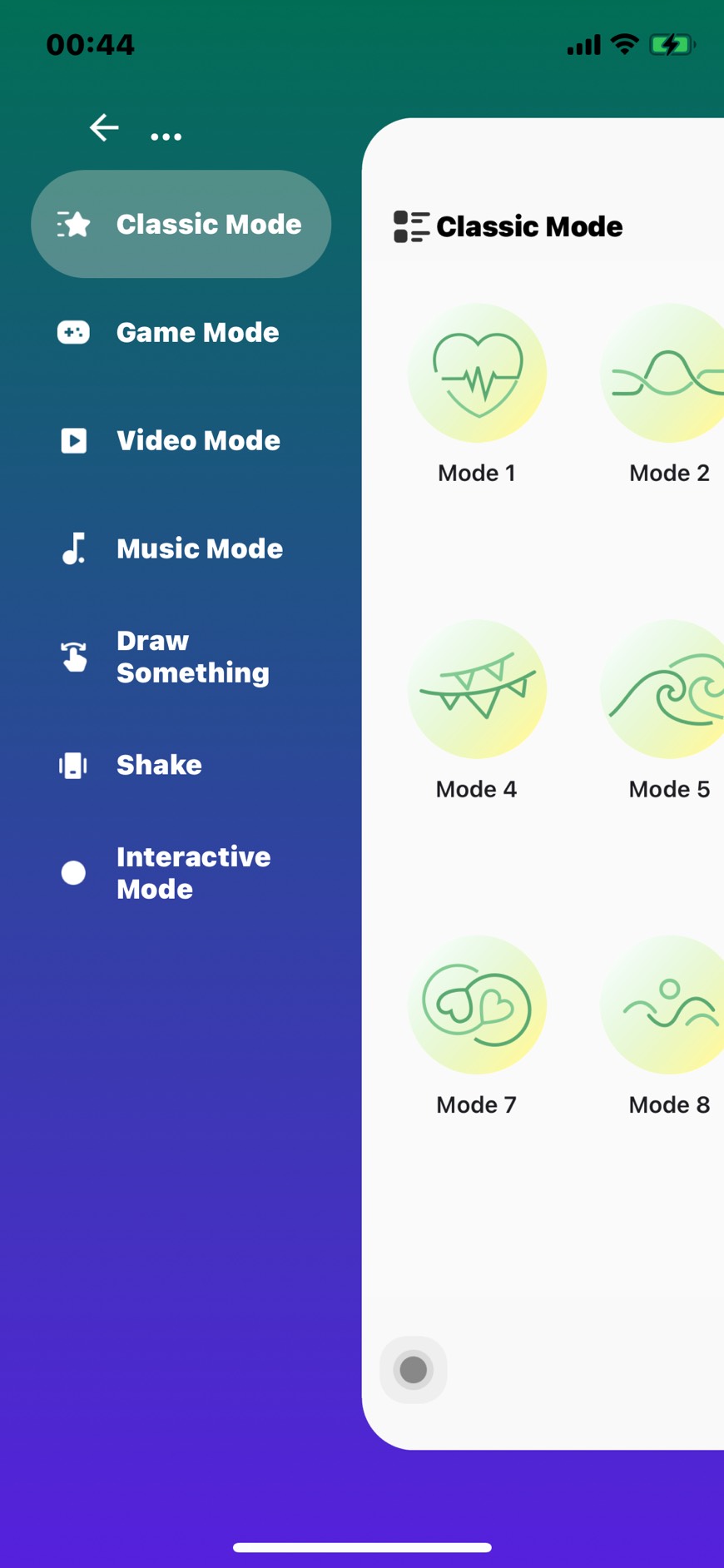Go back using the arrow icon
This screenshot has width=724, height=1568.
click(x=104, y=127)
